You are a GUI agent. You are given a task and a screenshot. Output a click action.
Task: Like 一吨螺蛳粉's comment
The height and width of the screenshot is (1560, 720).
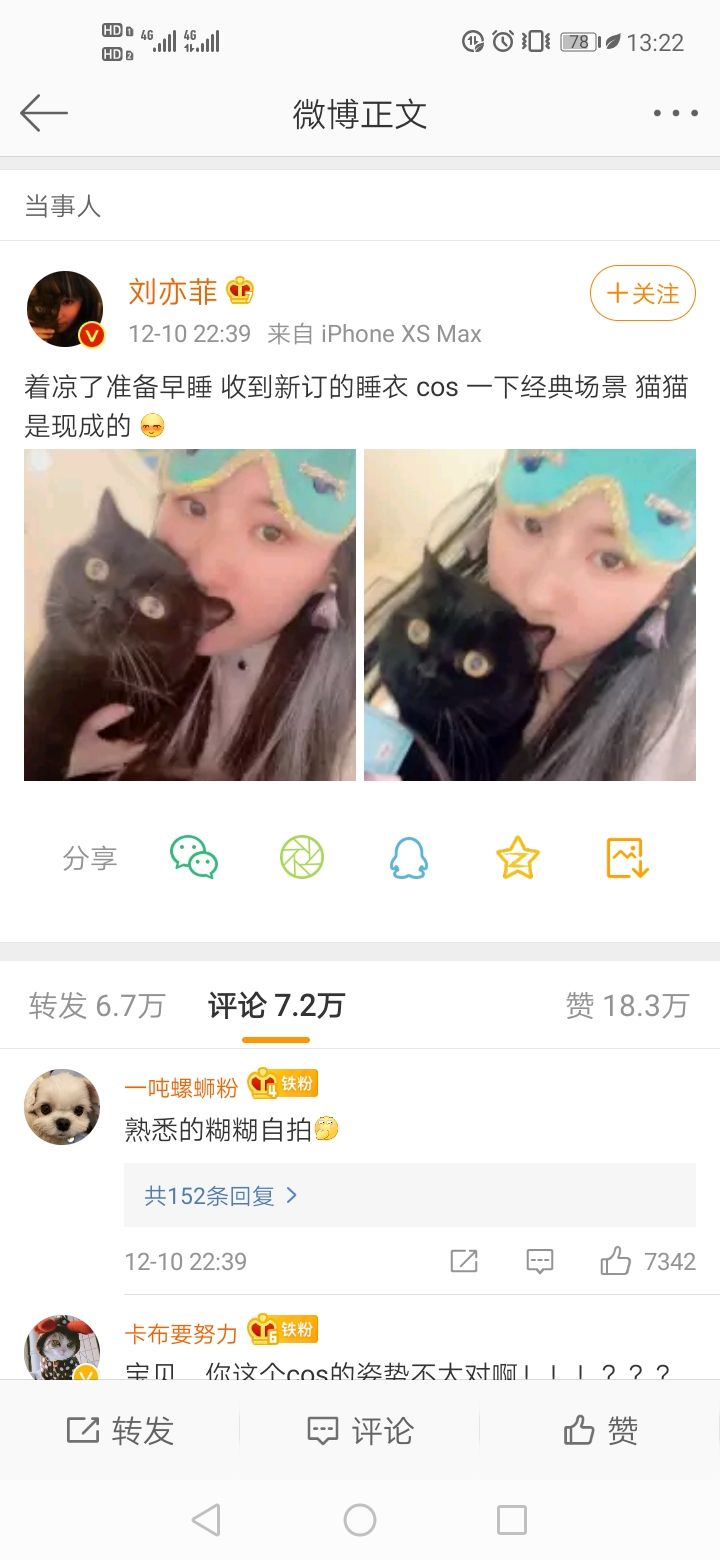[x=616, y=1261]
